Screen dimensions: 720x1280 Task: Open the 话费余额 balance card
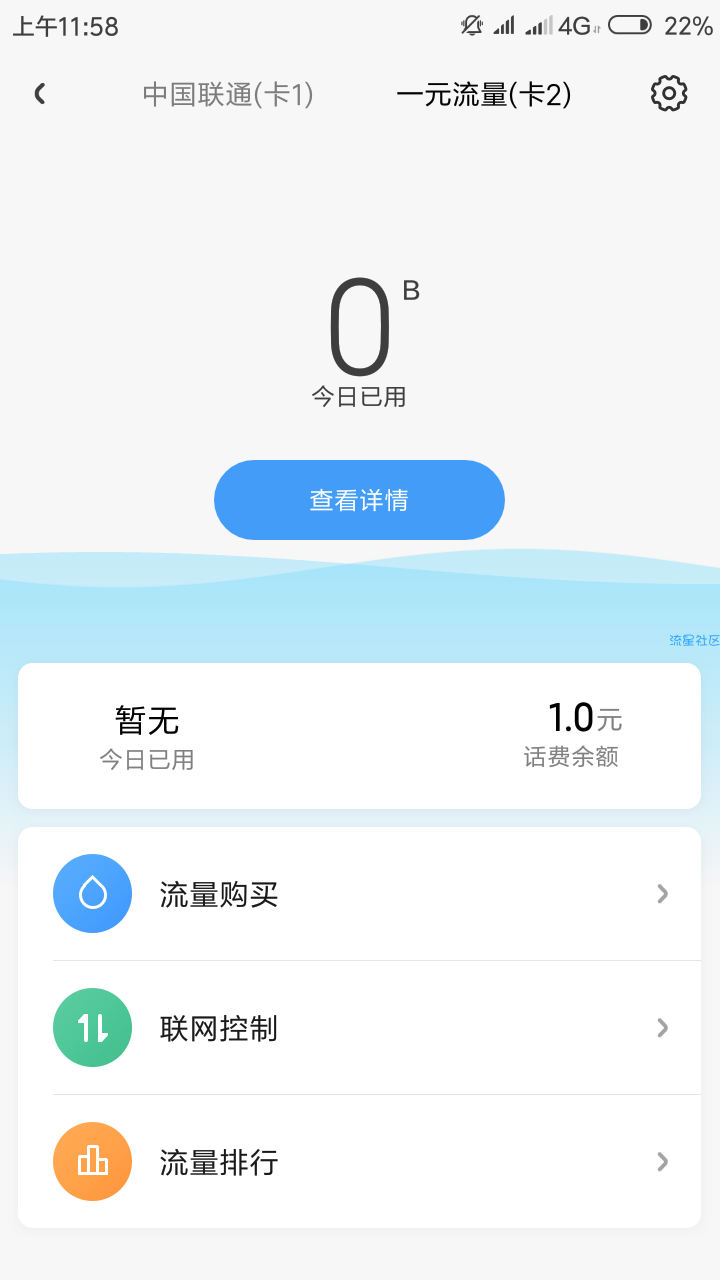click(x=572, y=735)
